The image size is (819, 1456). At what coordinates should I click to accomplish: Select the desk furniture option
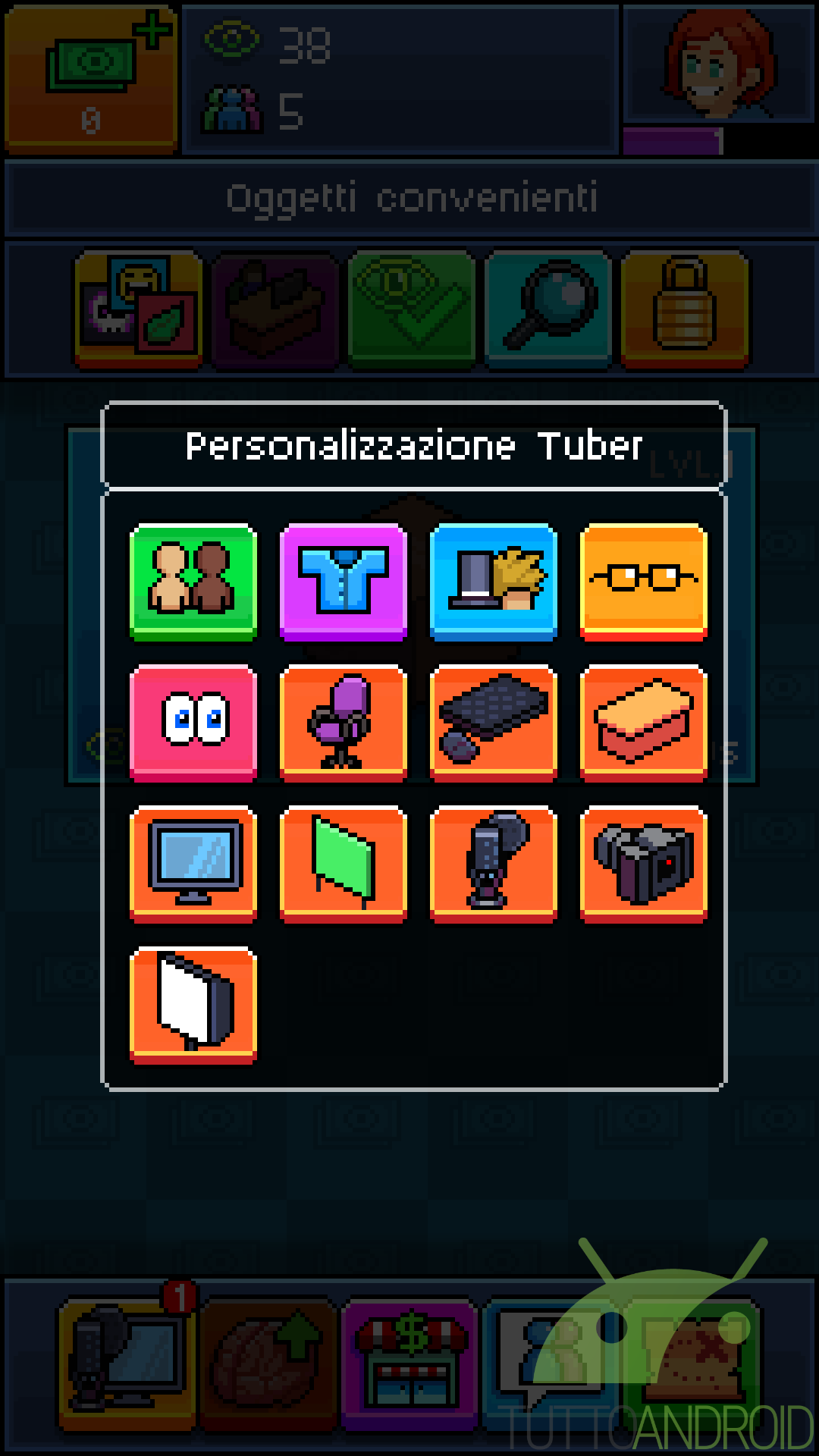click(644, 723)
